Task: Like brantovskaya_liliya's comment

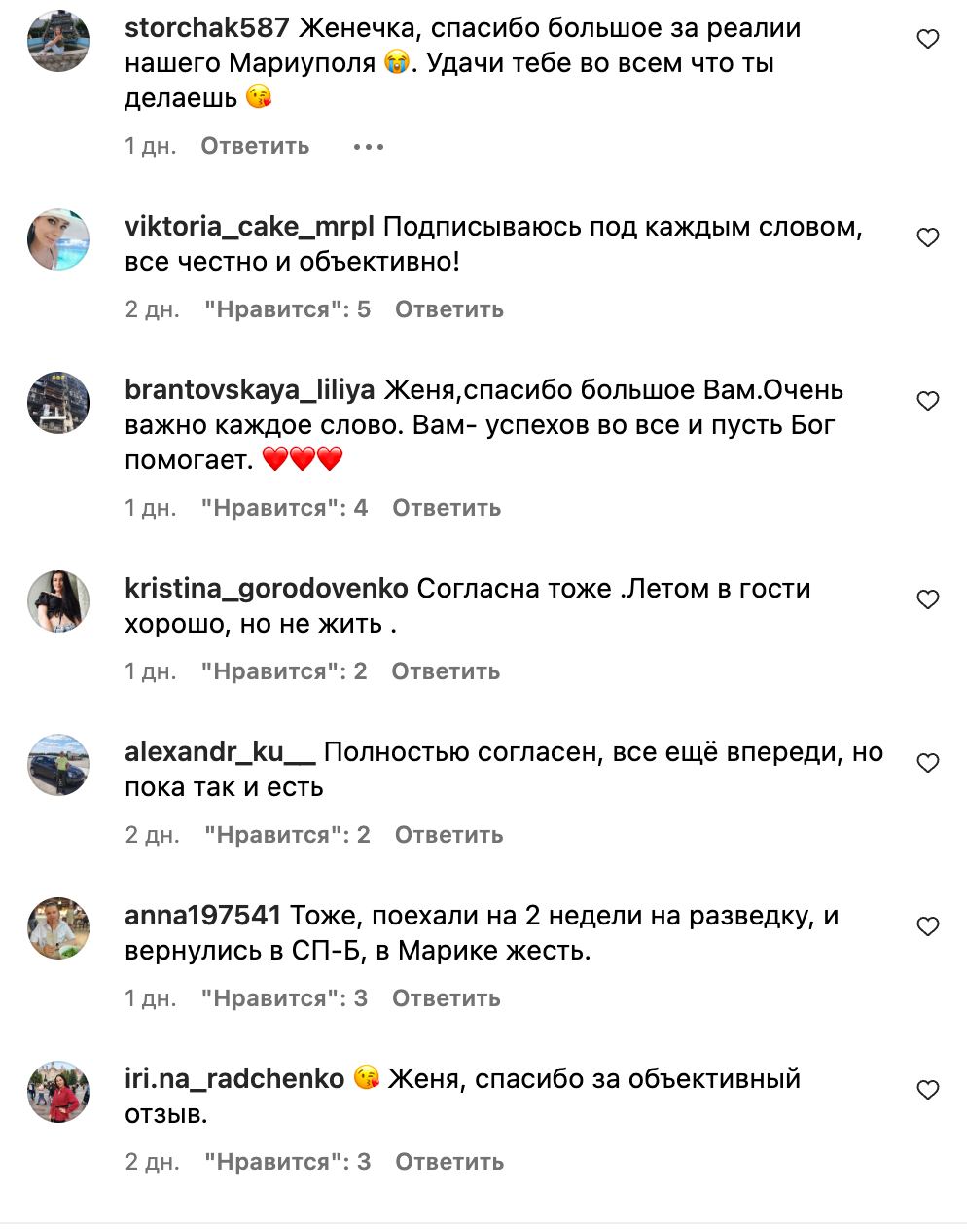Action: 928,402
